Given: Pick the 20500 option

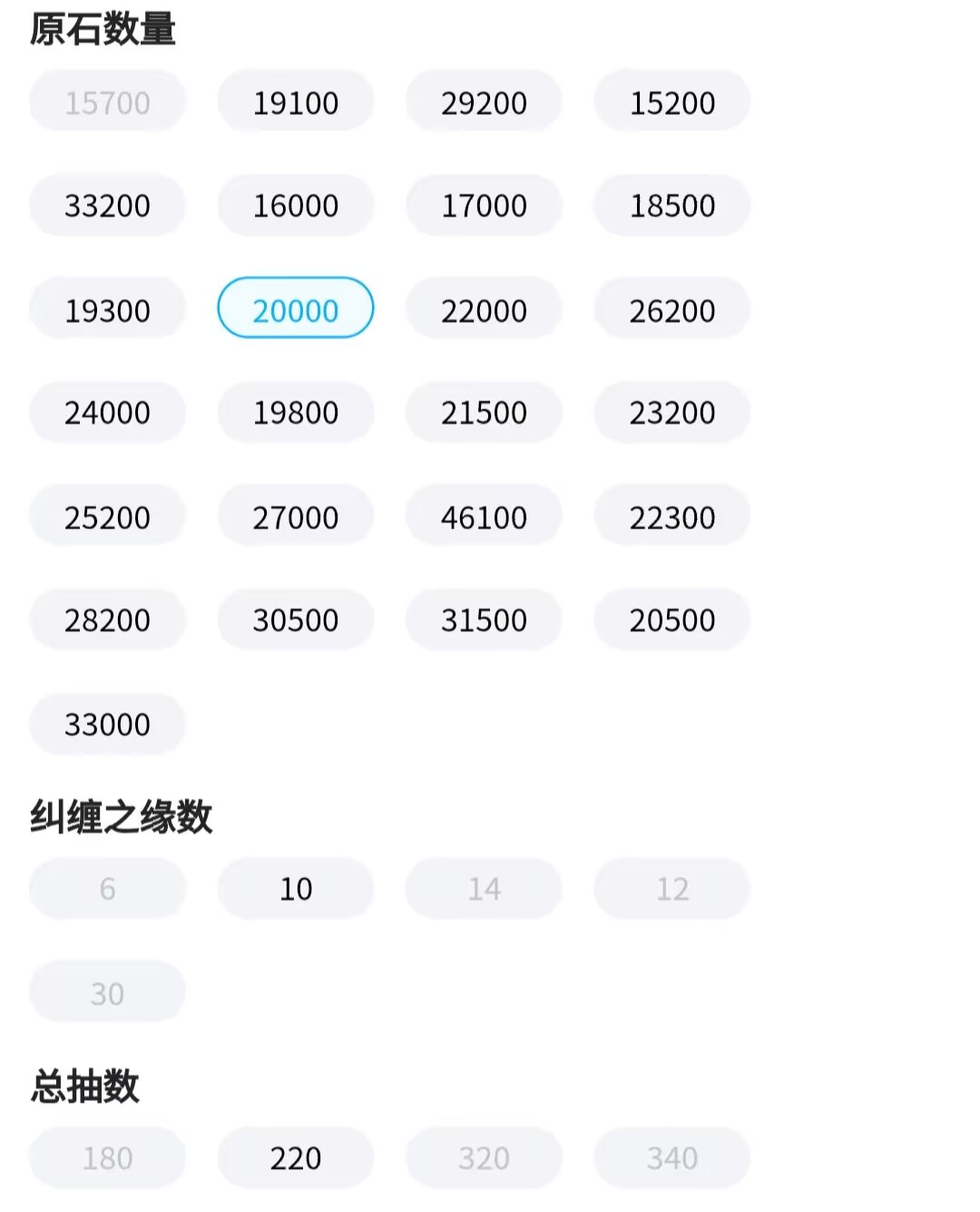Looking at the screenshot, I should coord(671,621).
